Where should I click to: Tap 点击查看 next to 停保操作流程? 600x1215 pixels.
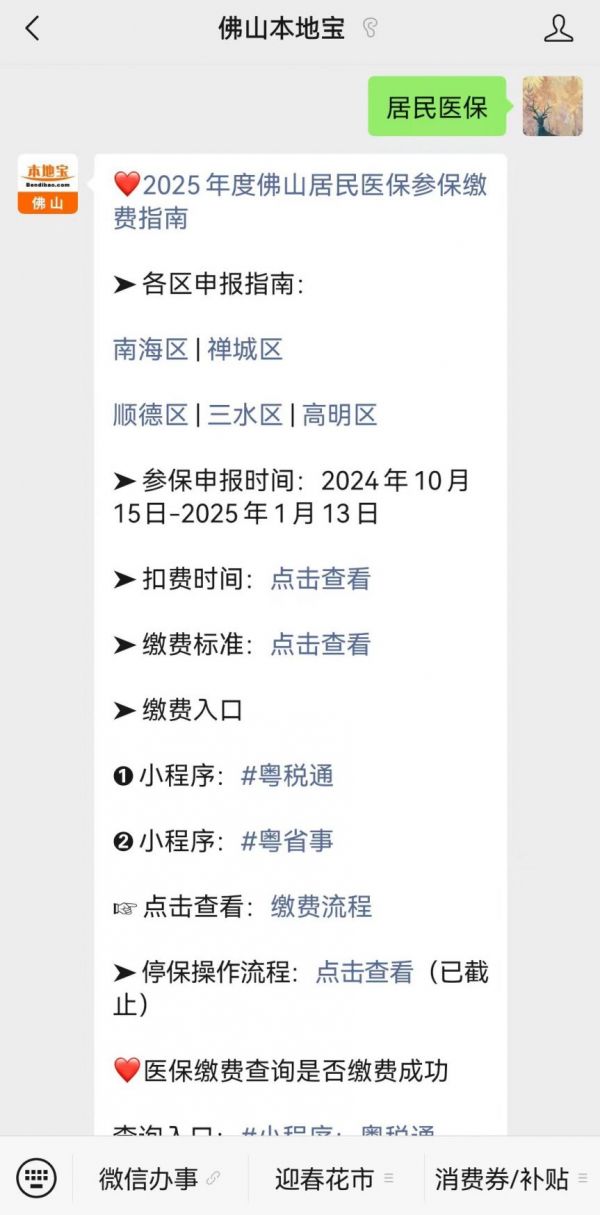[x=365, y=972]
